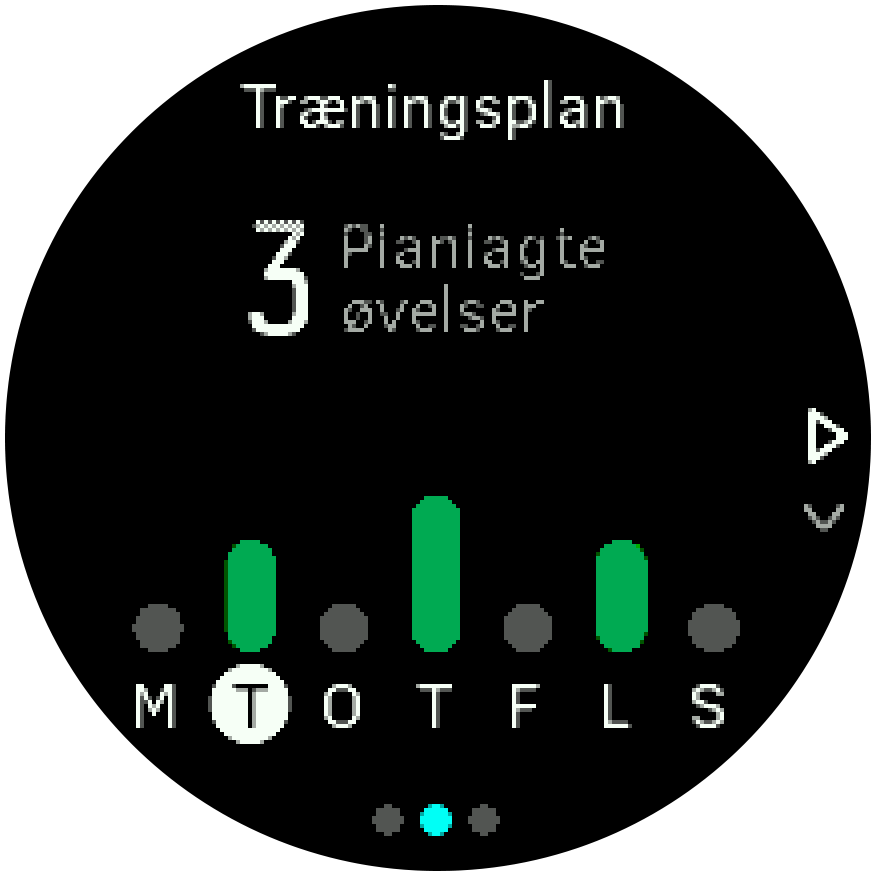Screen dimensions: 872x872
Task: Select the L day with green bar
Action: click(620, 706)
